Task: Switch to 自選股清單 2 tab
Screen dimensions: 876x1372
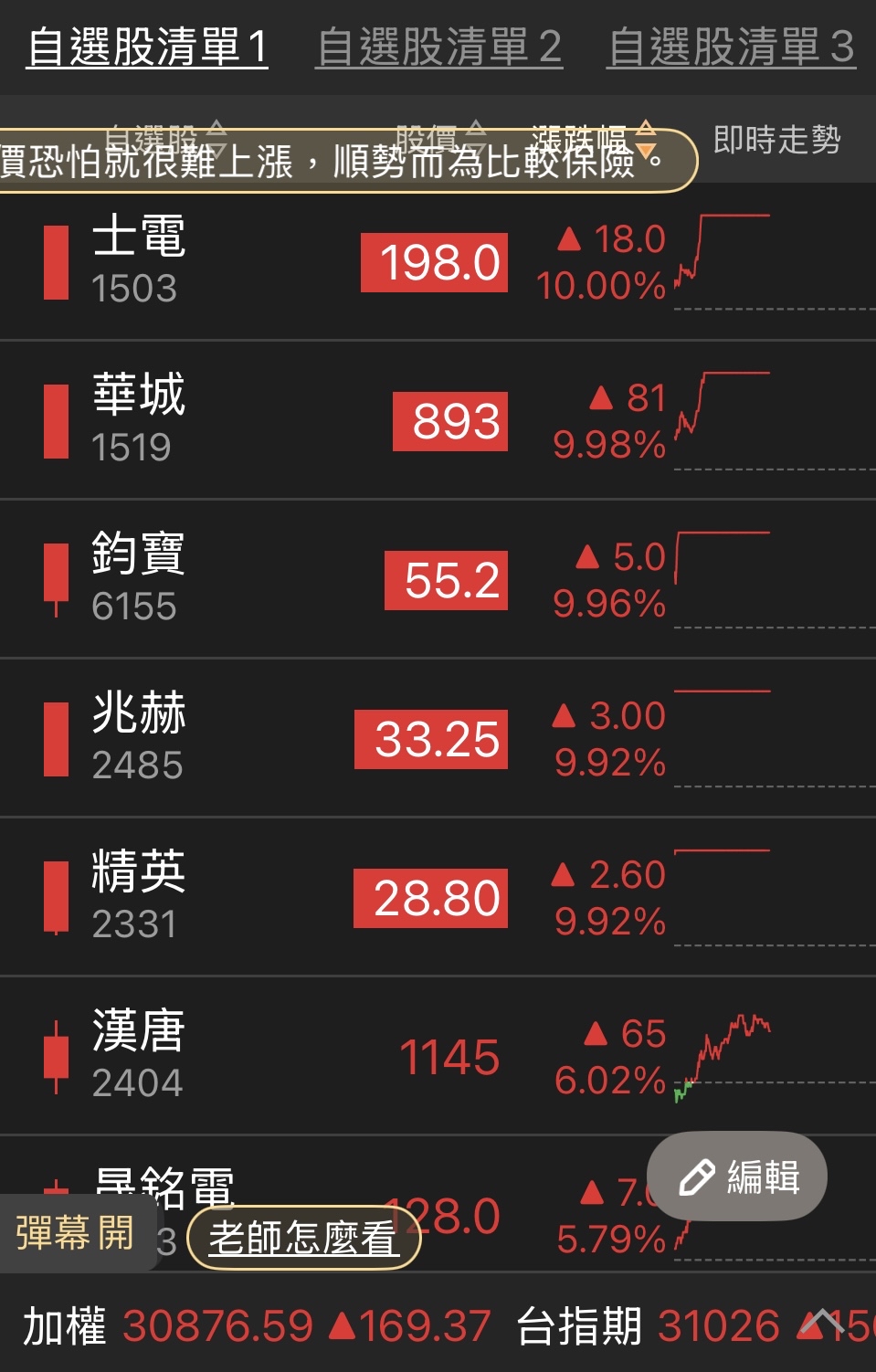Action: click(438, 47)
